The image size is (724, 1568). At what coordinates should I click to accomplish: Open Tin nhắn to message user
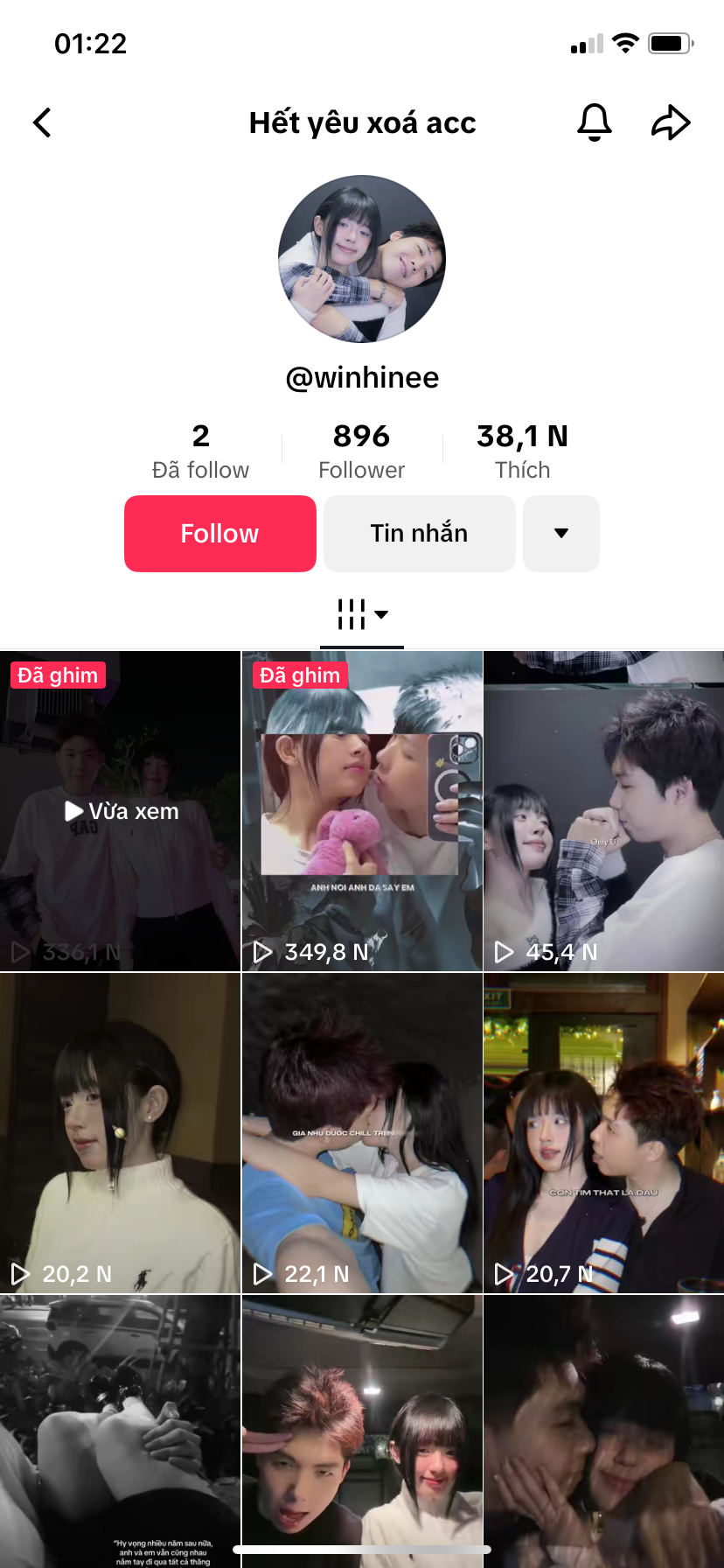pos(419,534)
